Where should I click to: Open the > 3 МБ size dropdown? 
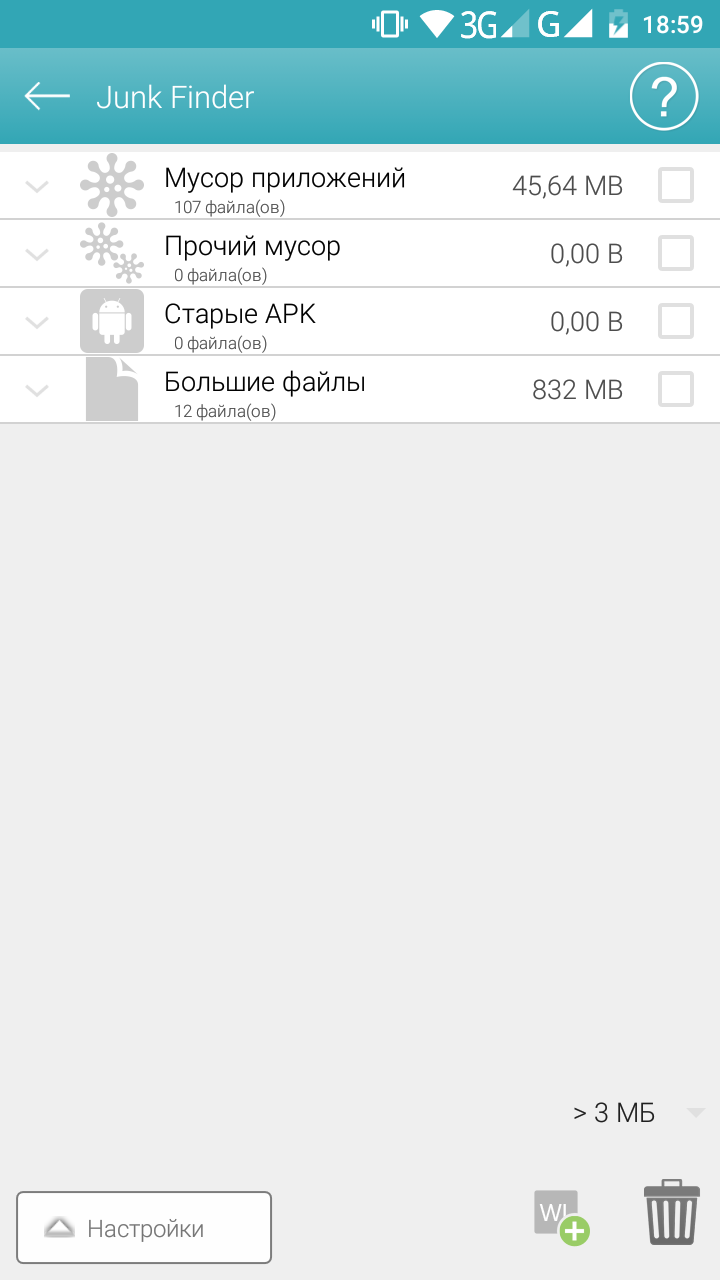638,1113
